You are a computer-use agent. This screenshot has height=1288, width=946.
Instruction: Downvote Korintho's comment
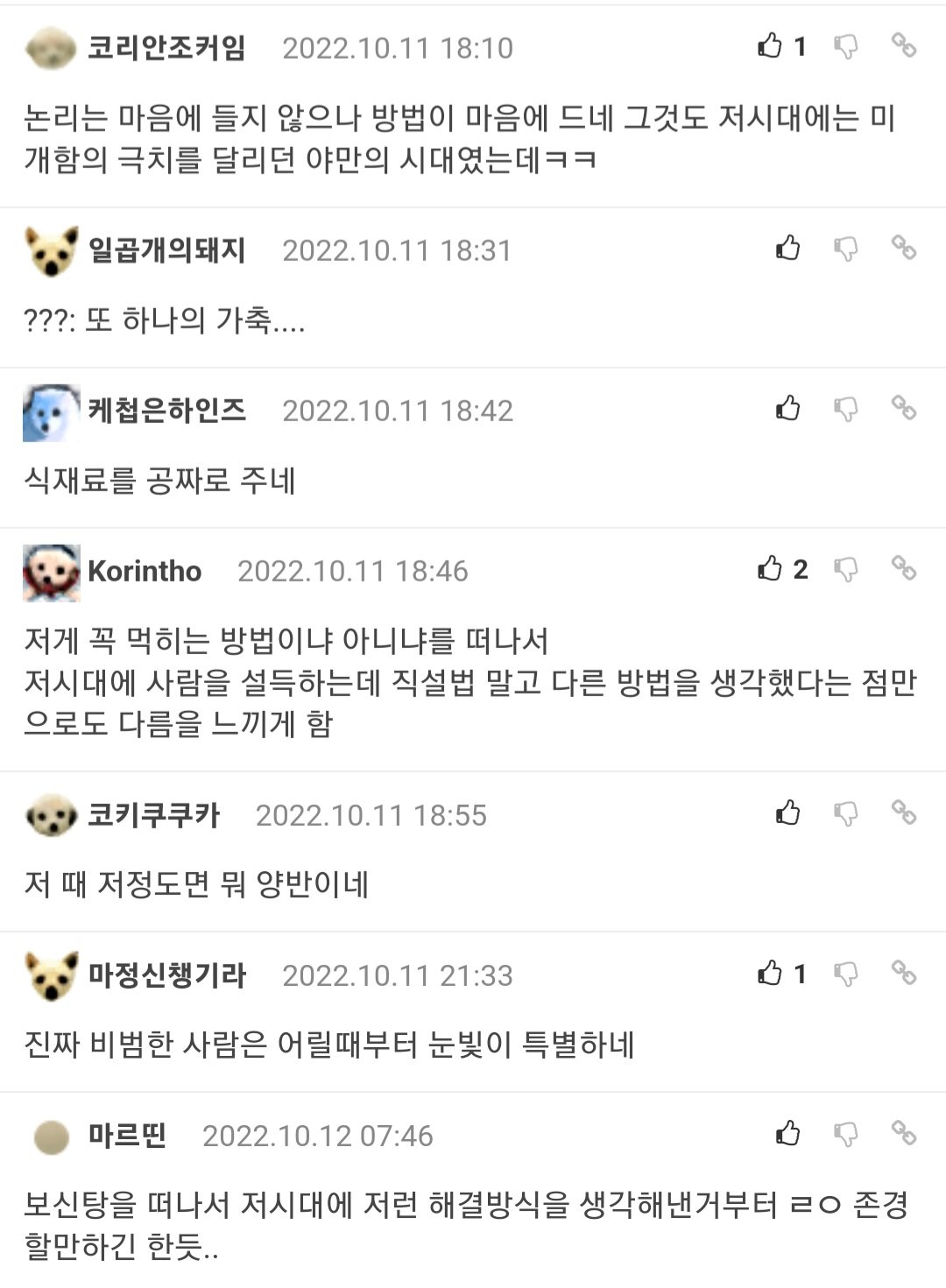click(x=845, y=569)
